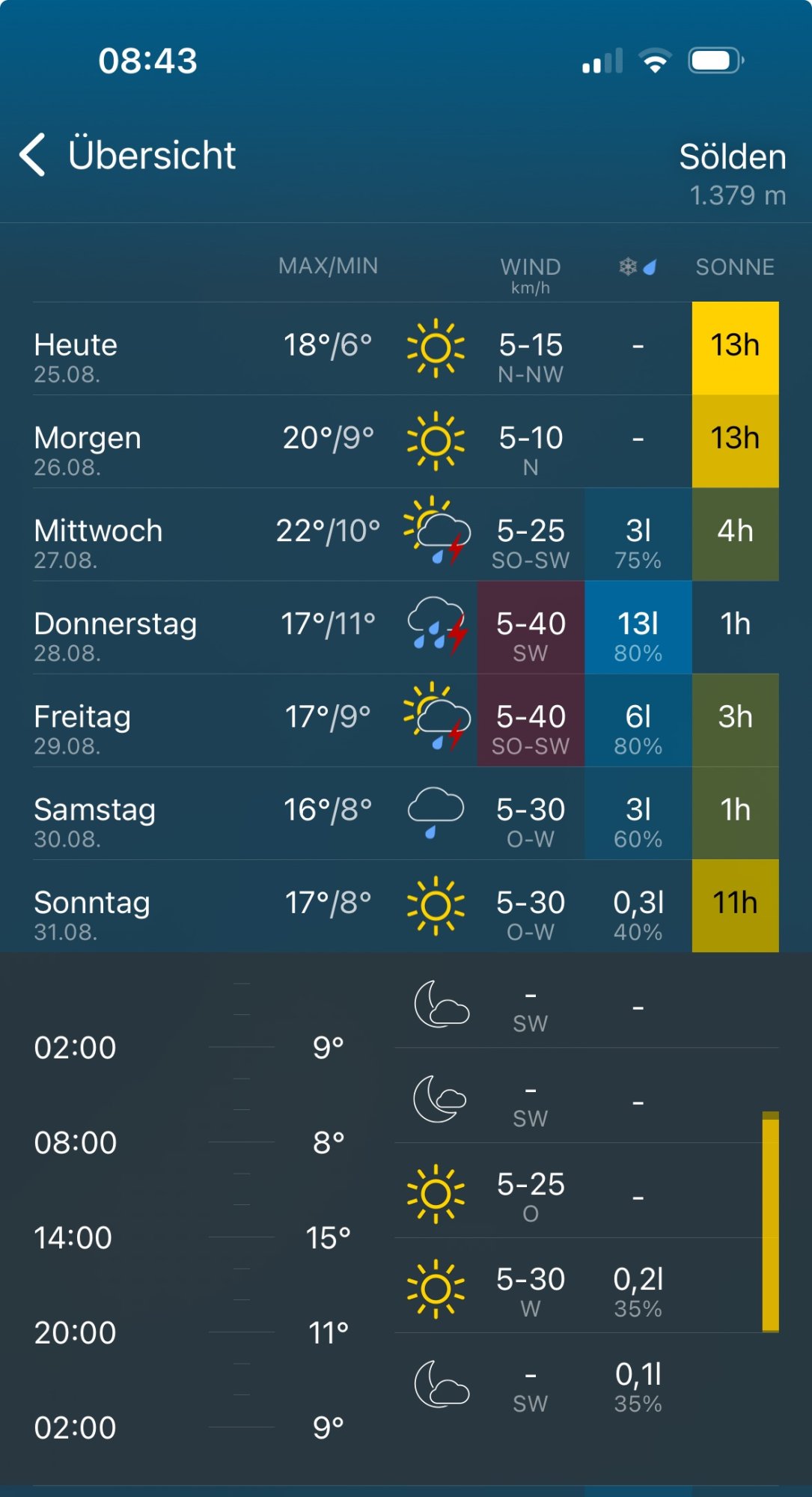Go back to Übersicht
Image resolution: width=812 pixels, height=1497 pixels.
click(127, 156)
